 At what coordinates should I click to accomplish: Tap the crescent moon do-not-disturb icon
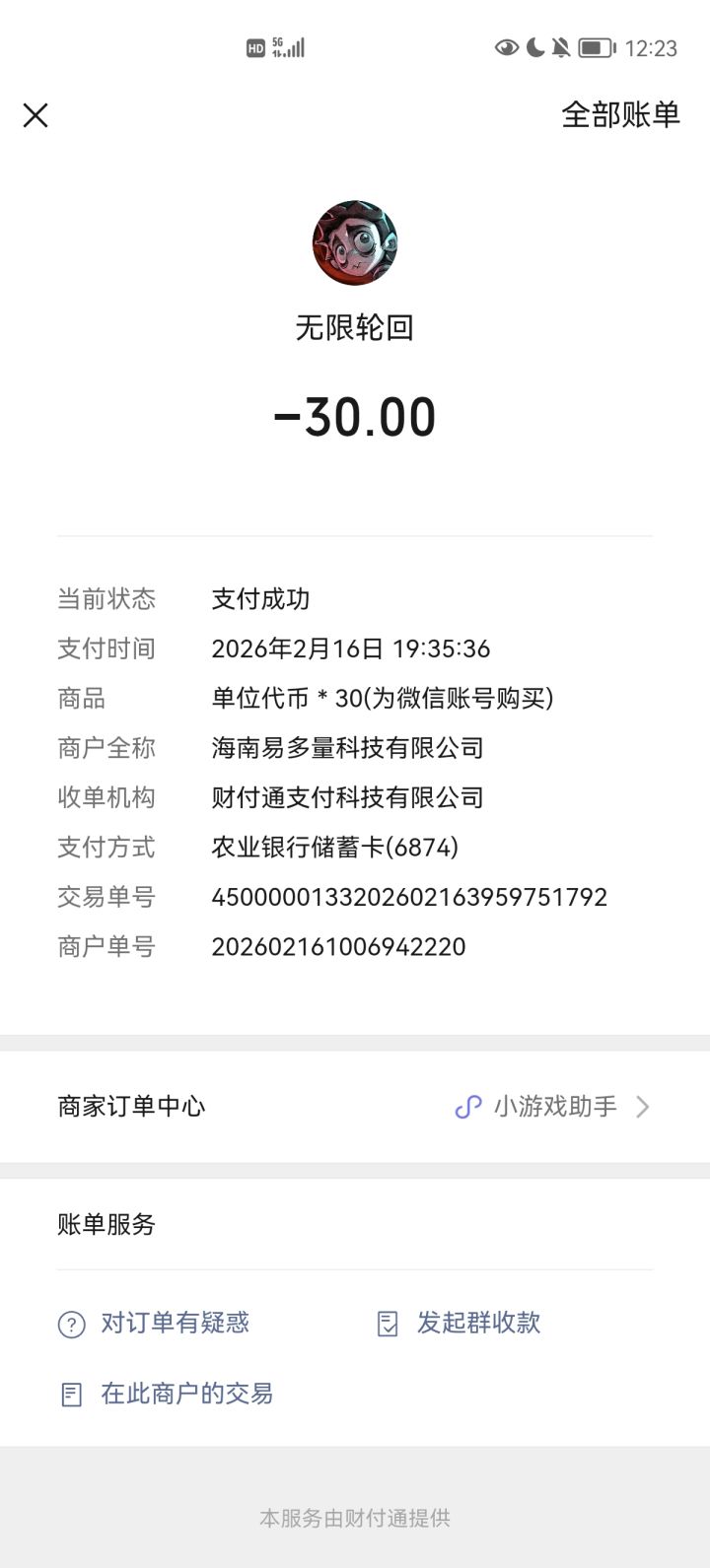[533, 46]
